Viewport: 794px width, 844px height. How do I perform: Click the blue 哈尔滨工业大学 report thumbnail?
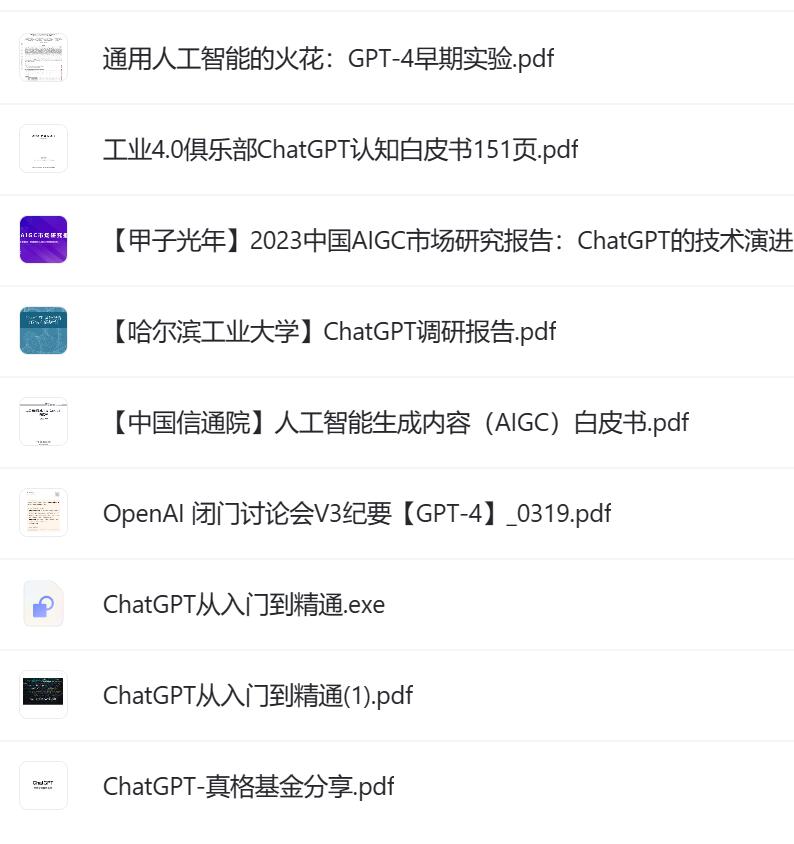click(x=43, y=331)
